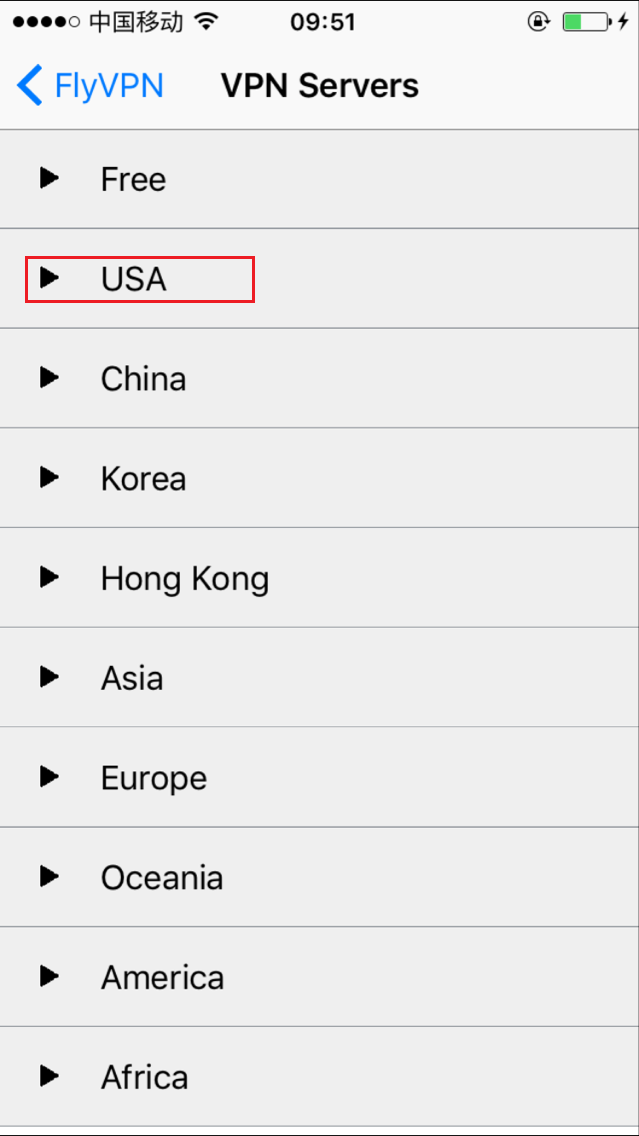
Task: Open the Africa servers list
Action: point(320,1076)
